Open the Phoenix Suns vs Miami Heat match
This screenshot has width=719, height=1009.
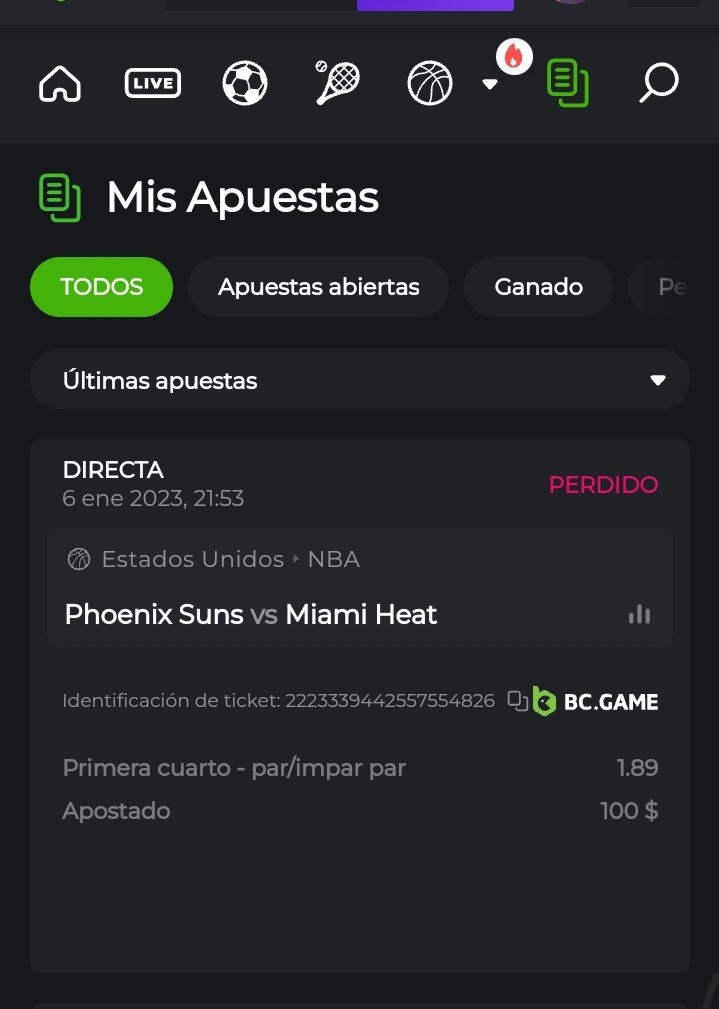250,614
